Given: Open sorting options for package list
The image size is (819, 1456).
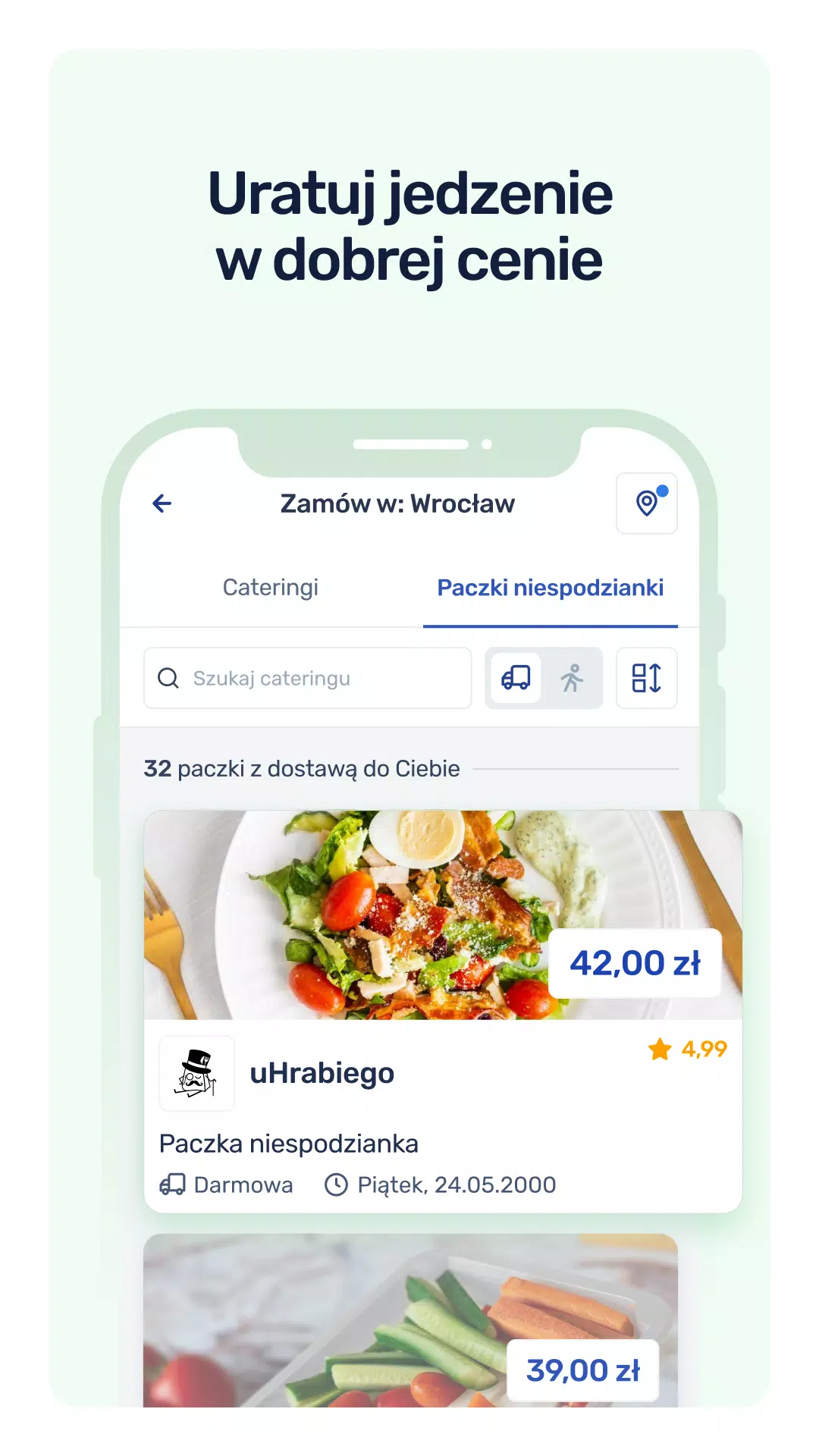Looking at the screenshot, I should click(x=646, y=678).
